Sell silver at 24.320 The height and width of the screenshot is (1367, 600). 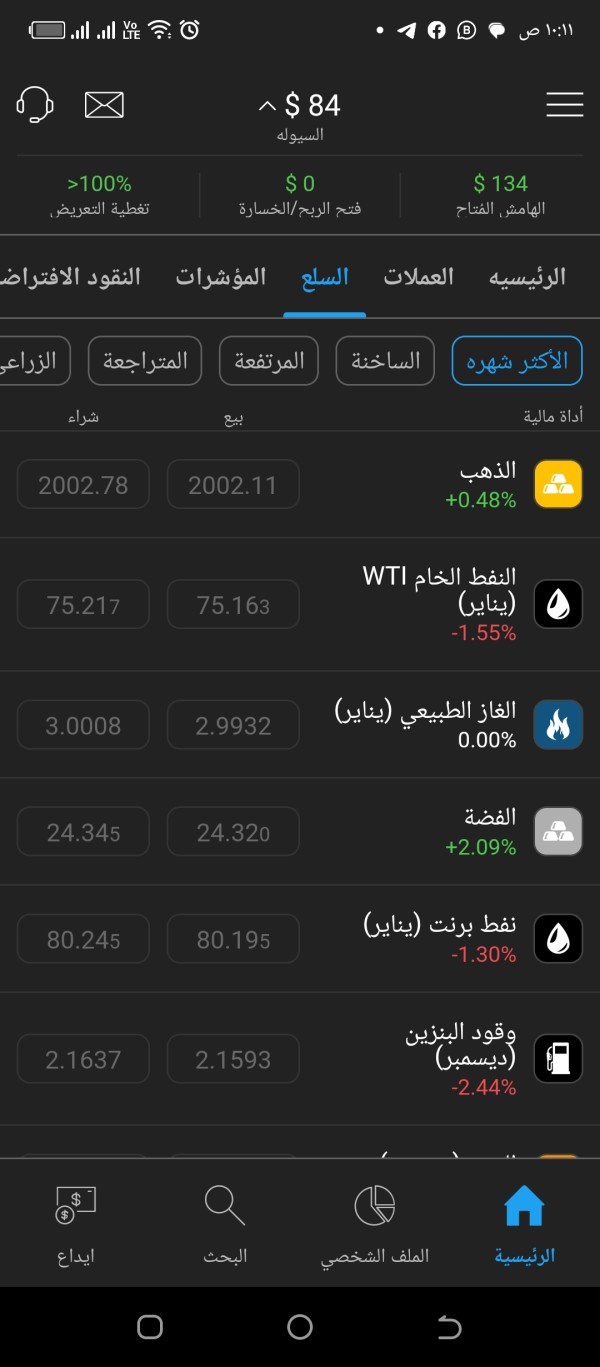[x=233, y=832]
